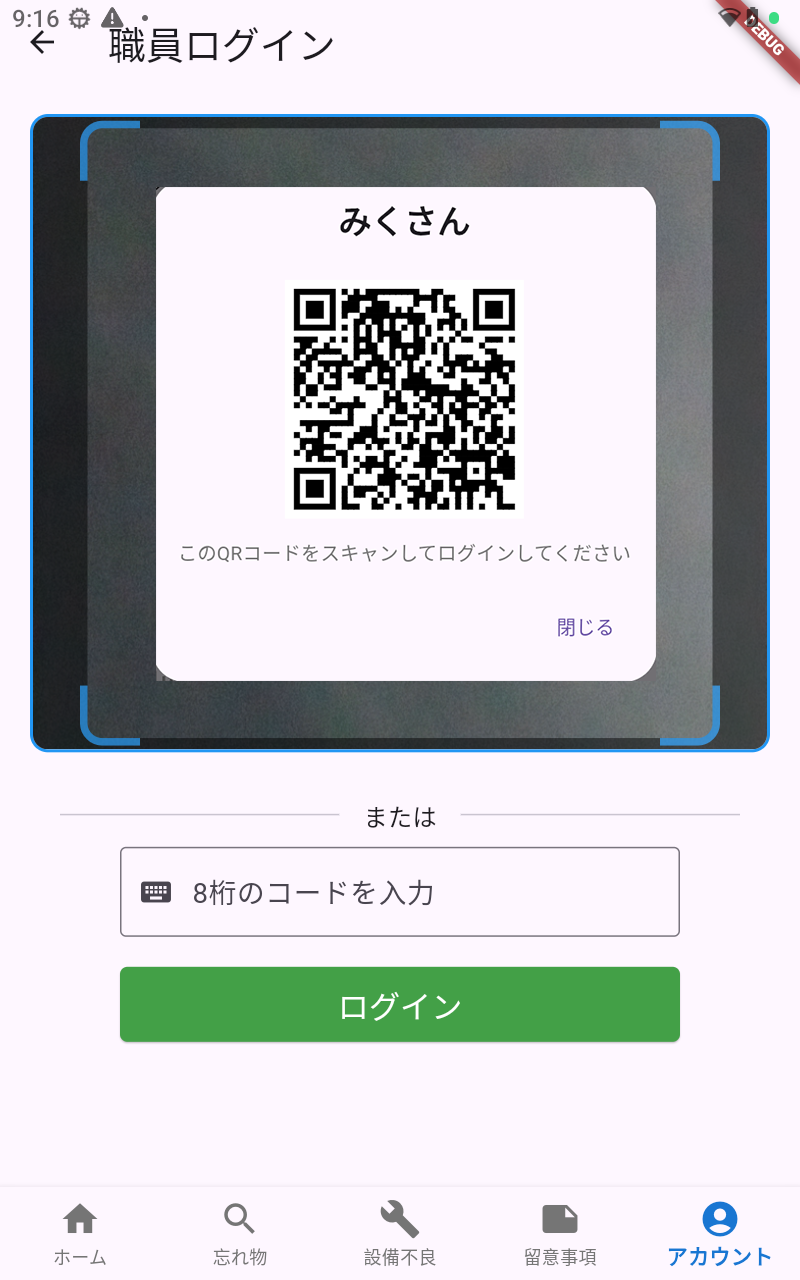Tap the green ログイン button
Image resolution: width=800 pixels, height=1280 pixels.
[x=400, y=1005]
